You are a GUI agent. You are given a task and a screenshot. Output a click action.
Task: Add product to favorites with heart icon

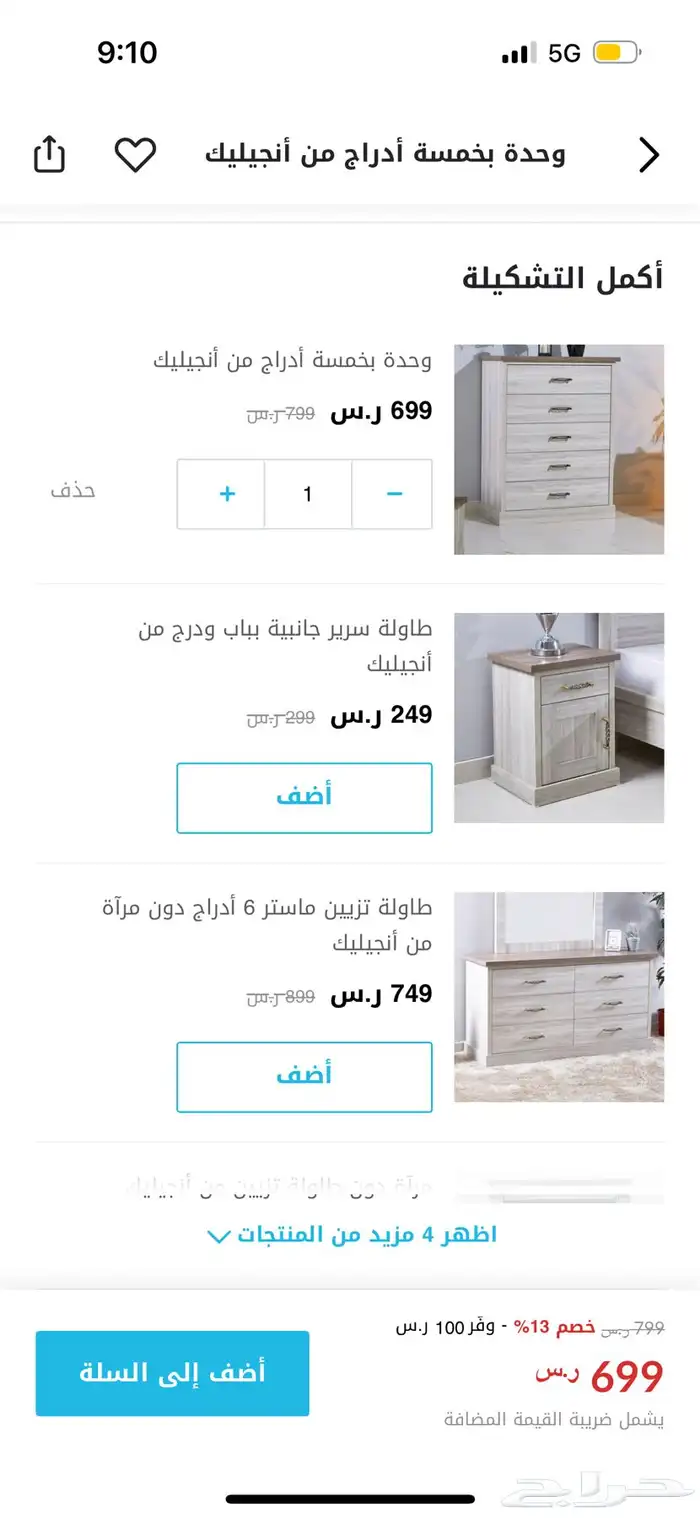(x=135, y=154)
